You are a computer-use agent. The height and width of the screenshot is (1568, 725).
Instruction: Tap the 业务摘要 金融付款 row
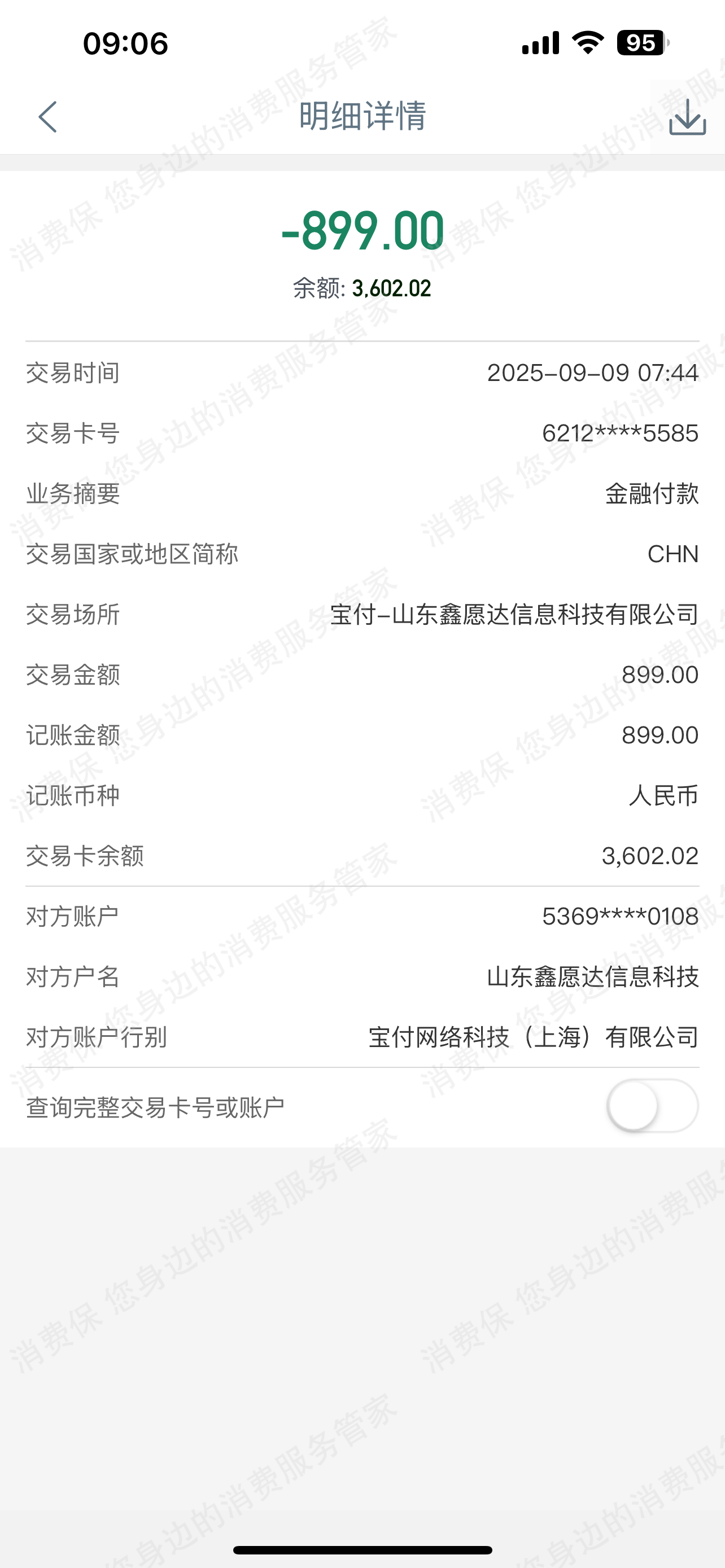[362, 494]
